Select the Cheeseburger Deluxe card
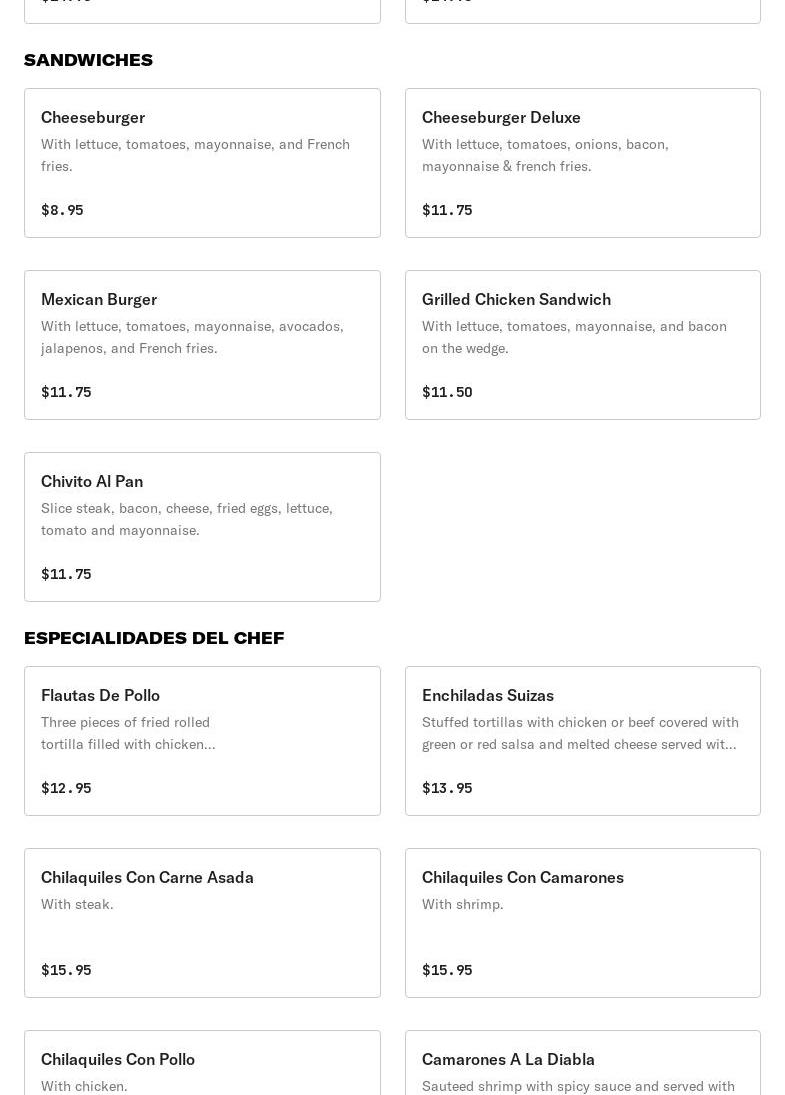This screenshot has height=1095, width=785. [582, 163]
